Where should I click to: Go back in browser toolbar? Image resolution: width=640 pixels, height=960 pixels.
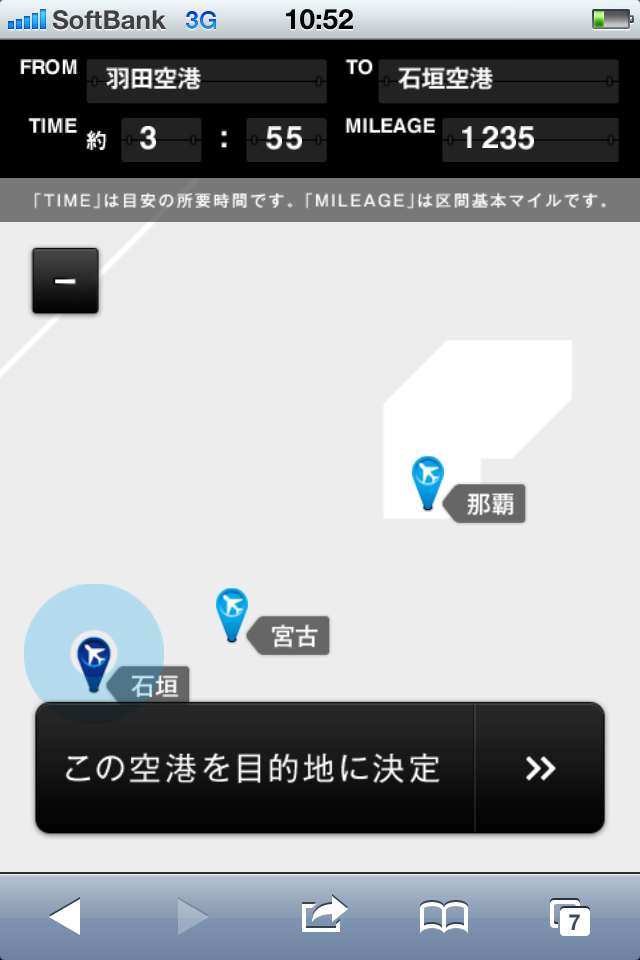(x=65, y=915)
